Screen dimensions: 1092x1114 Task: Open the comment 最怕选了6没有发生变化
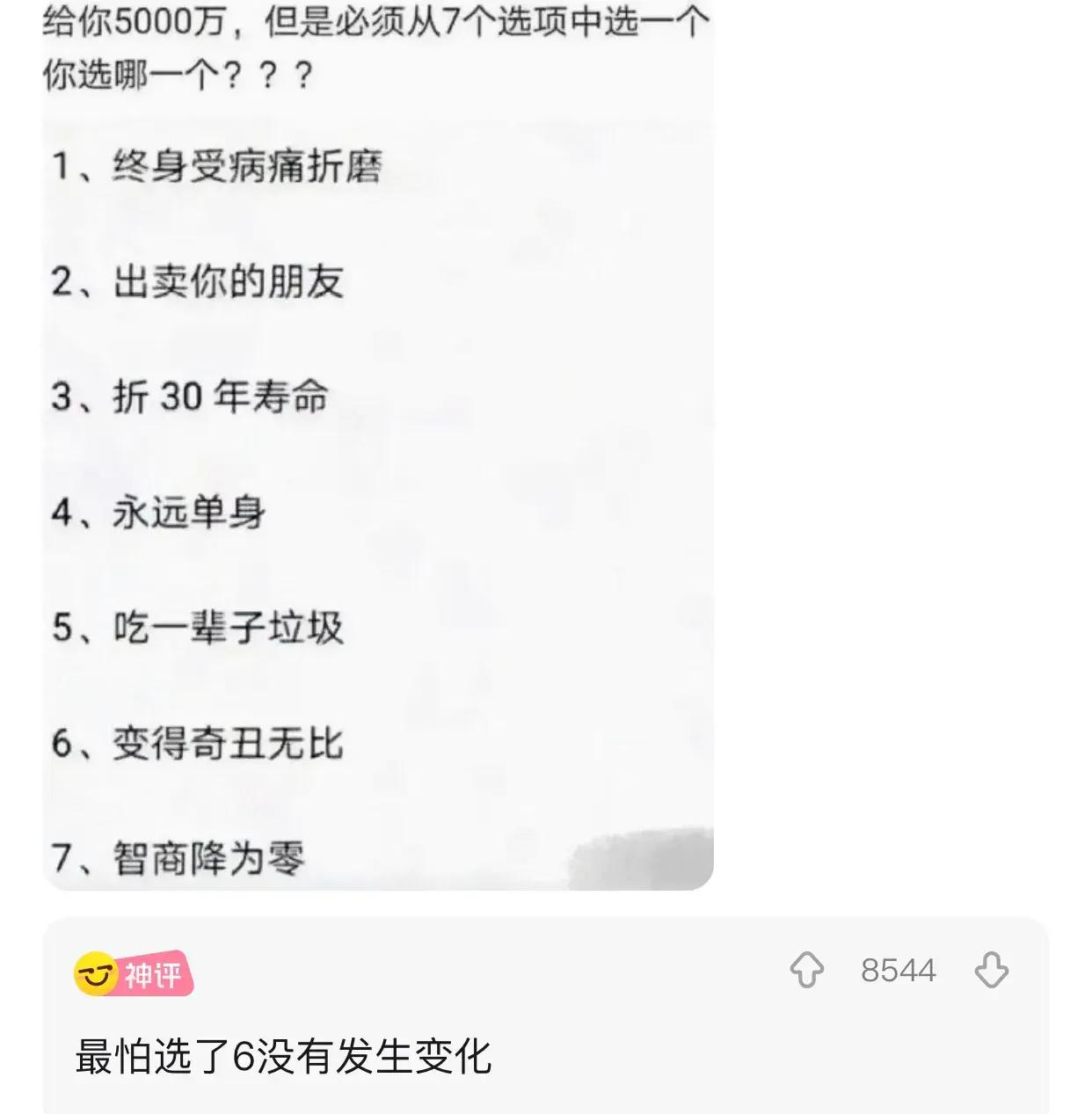pos(283,1056)
